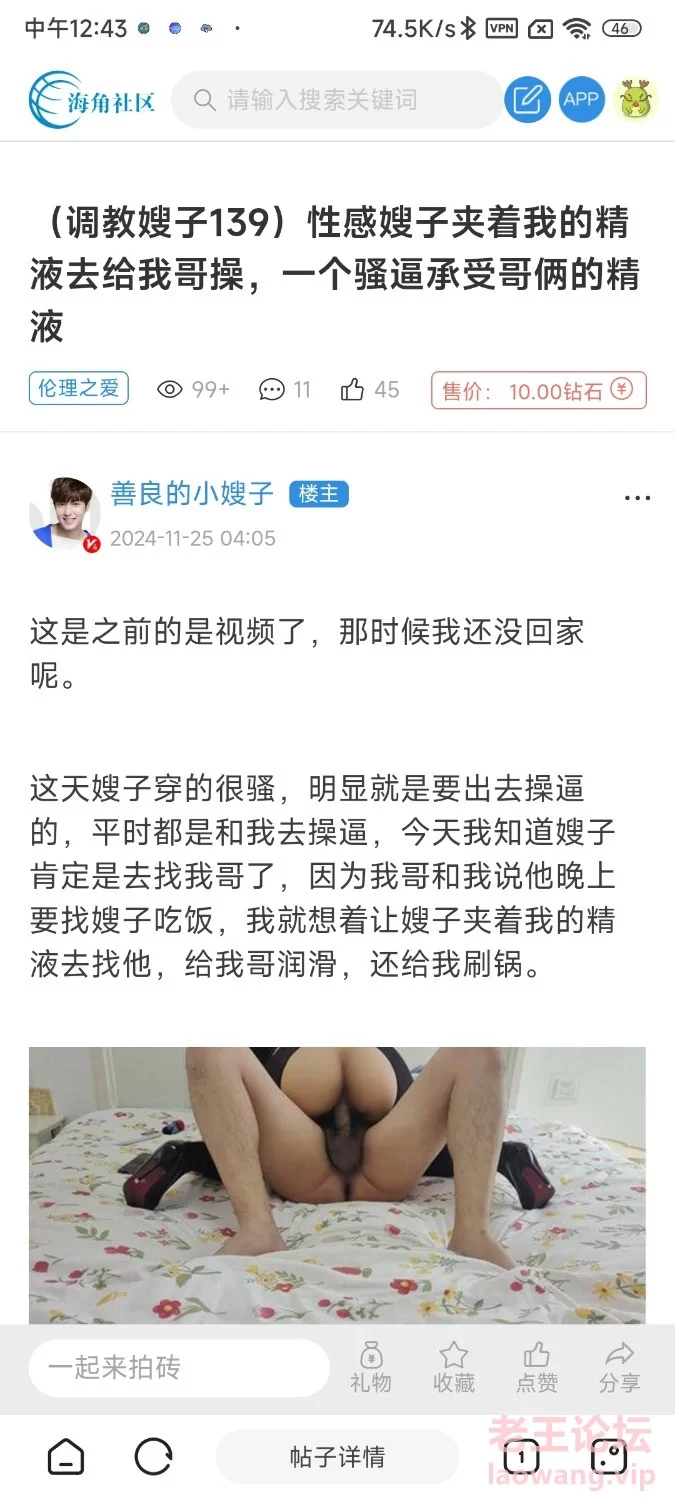This screenshot has height=1500, width=675.
Task: Tap the 售价 10.00钻石 purchase button
Action: pos(538,391)
